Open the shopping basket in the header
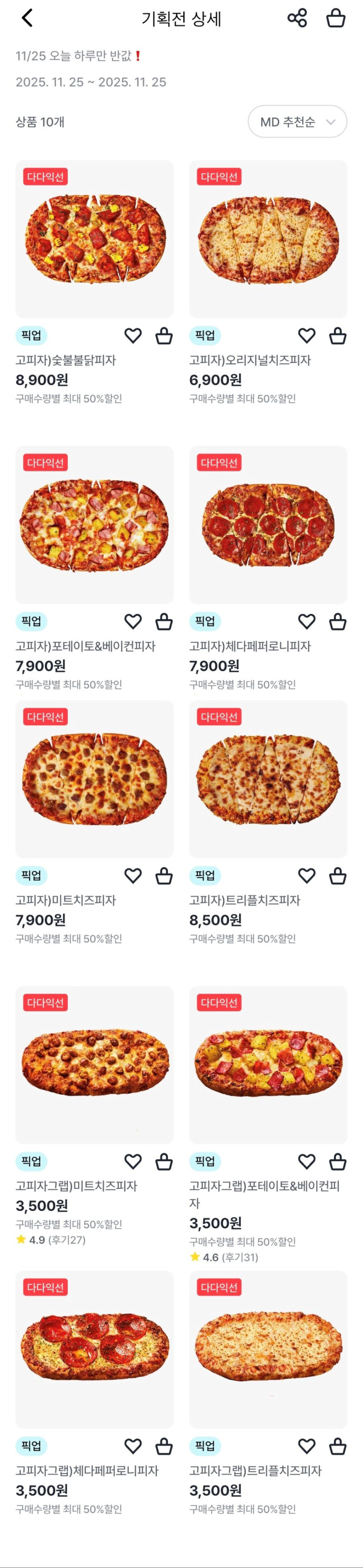 pos(336,18)
